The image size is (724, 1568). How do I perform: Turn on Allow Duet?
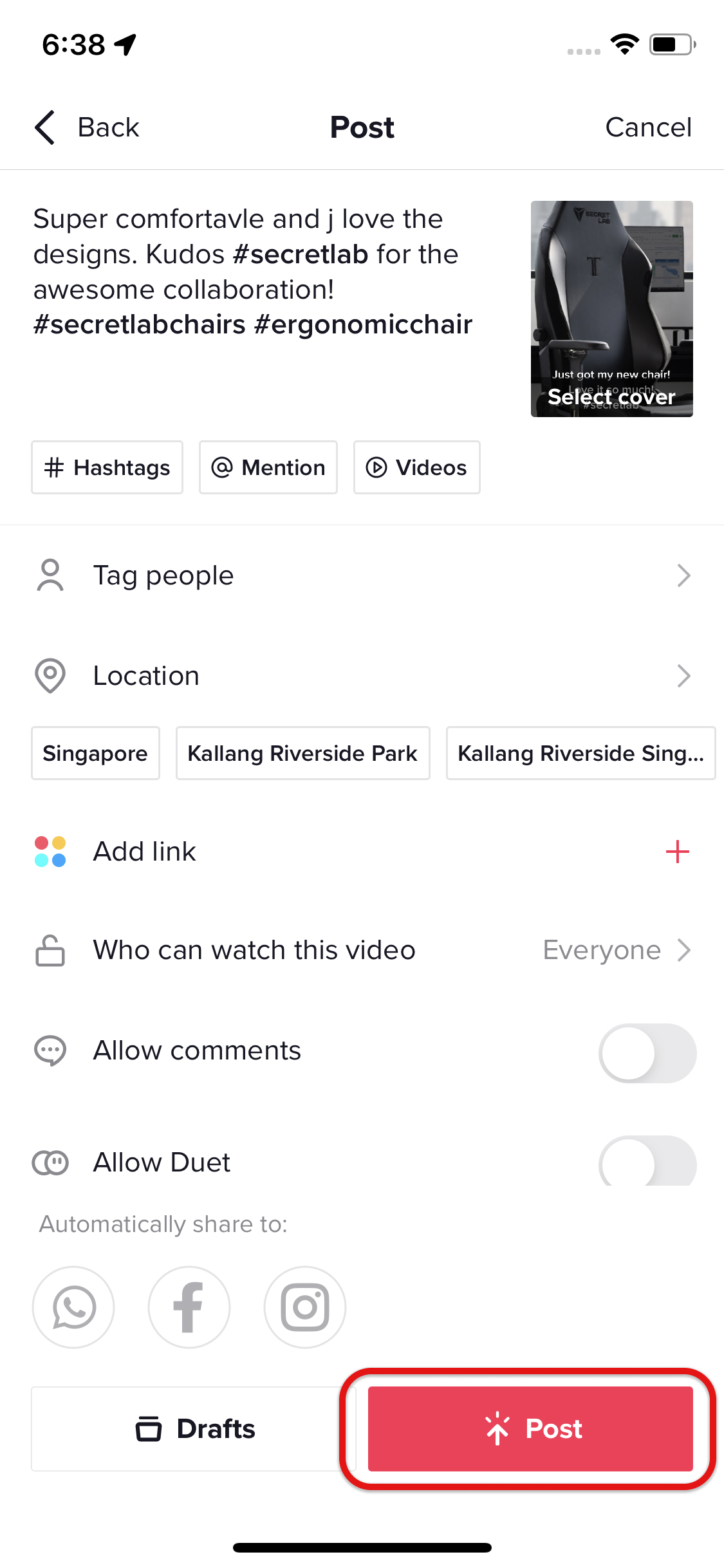click(647, 1162)
